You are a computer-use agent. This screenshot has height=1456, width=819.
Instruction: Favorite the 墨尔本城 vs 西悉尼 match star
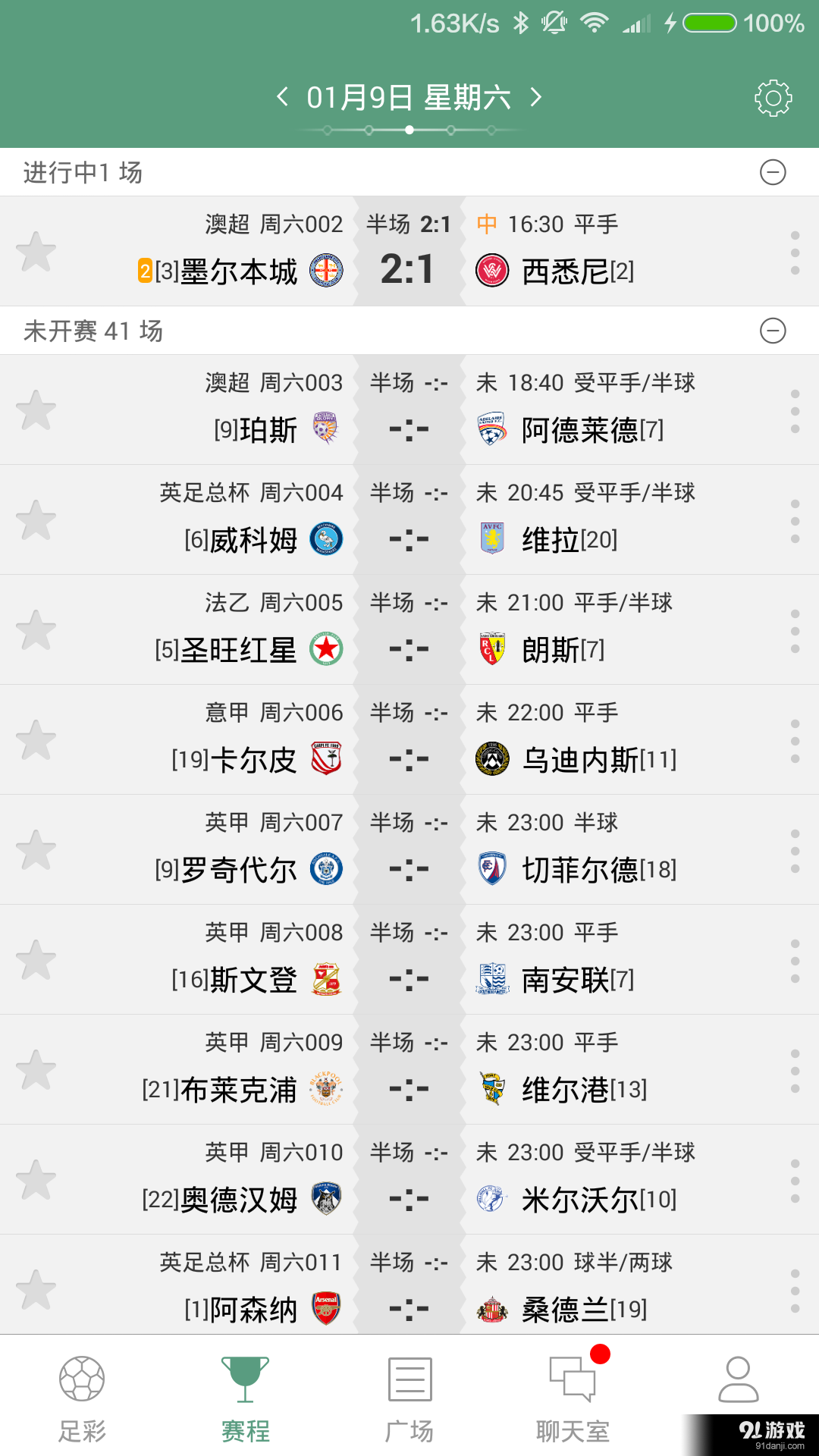click(36, 250)
